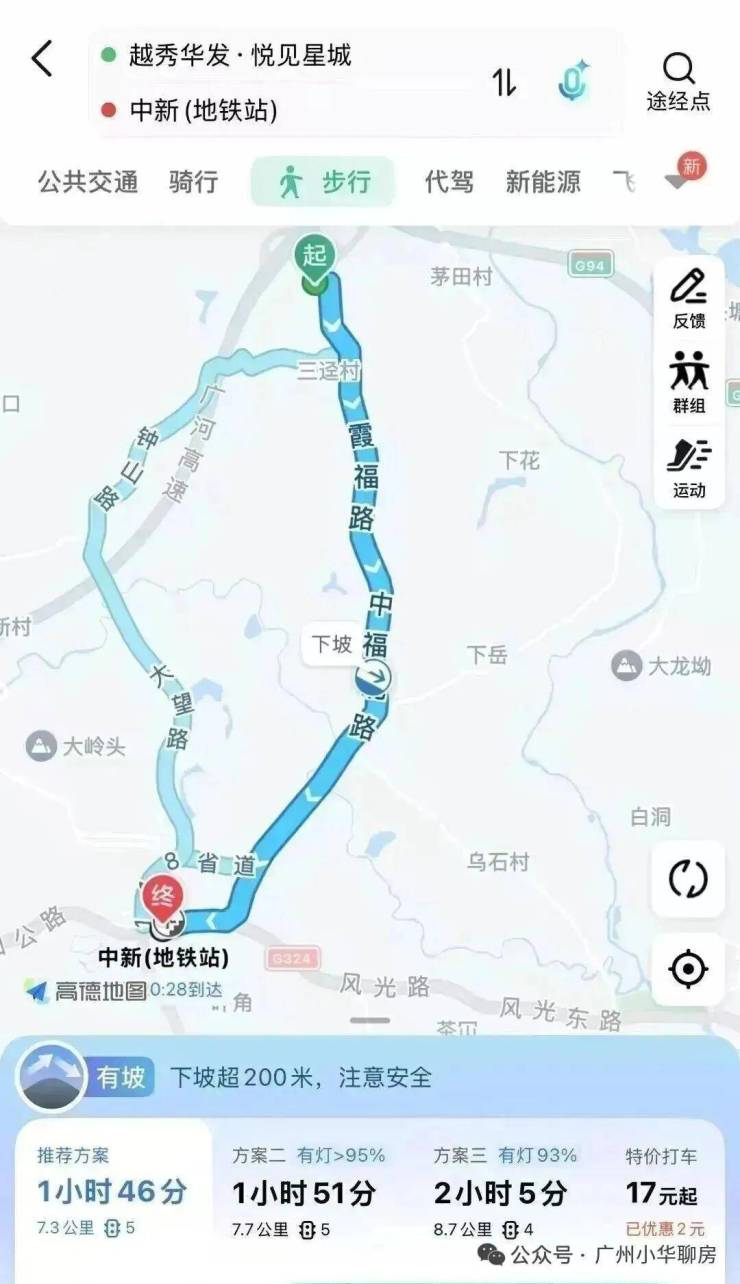Add a waypoint via 途经点

[x=678, y=82]
